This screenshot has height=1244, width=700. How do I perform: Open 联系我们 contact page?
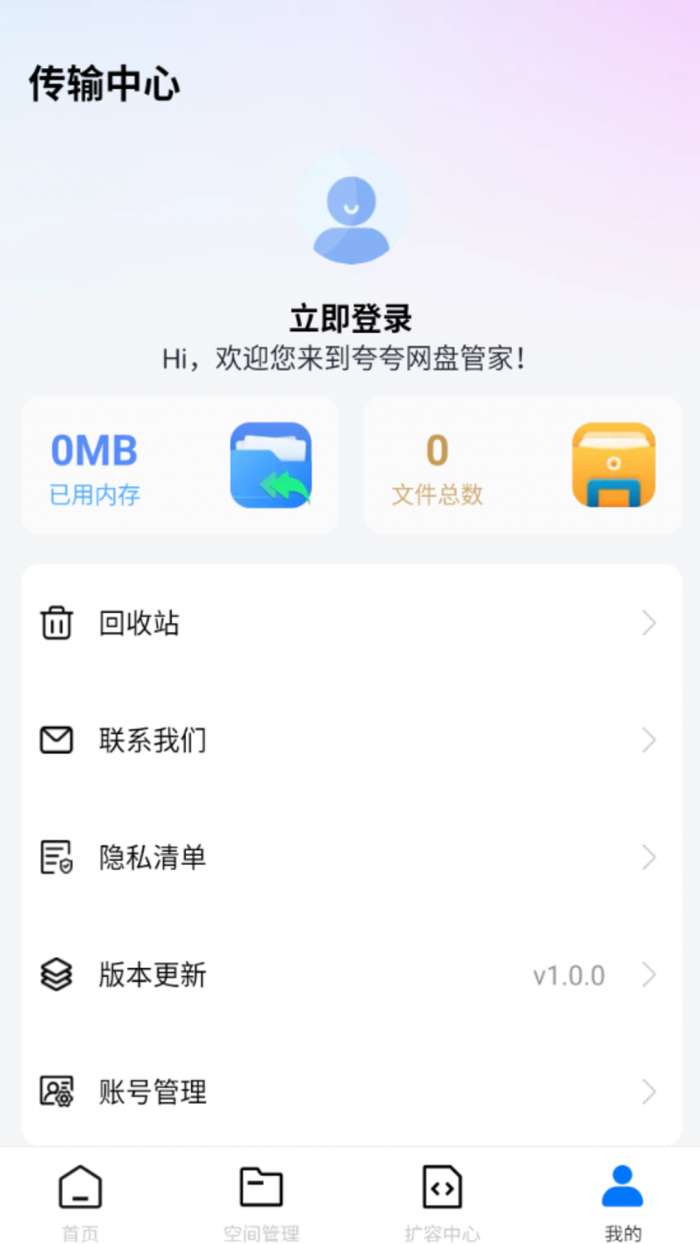point(351,741)
